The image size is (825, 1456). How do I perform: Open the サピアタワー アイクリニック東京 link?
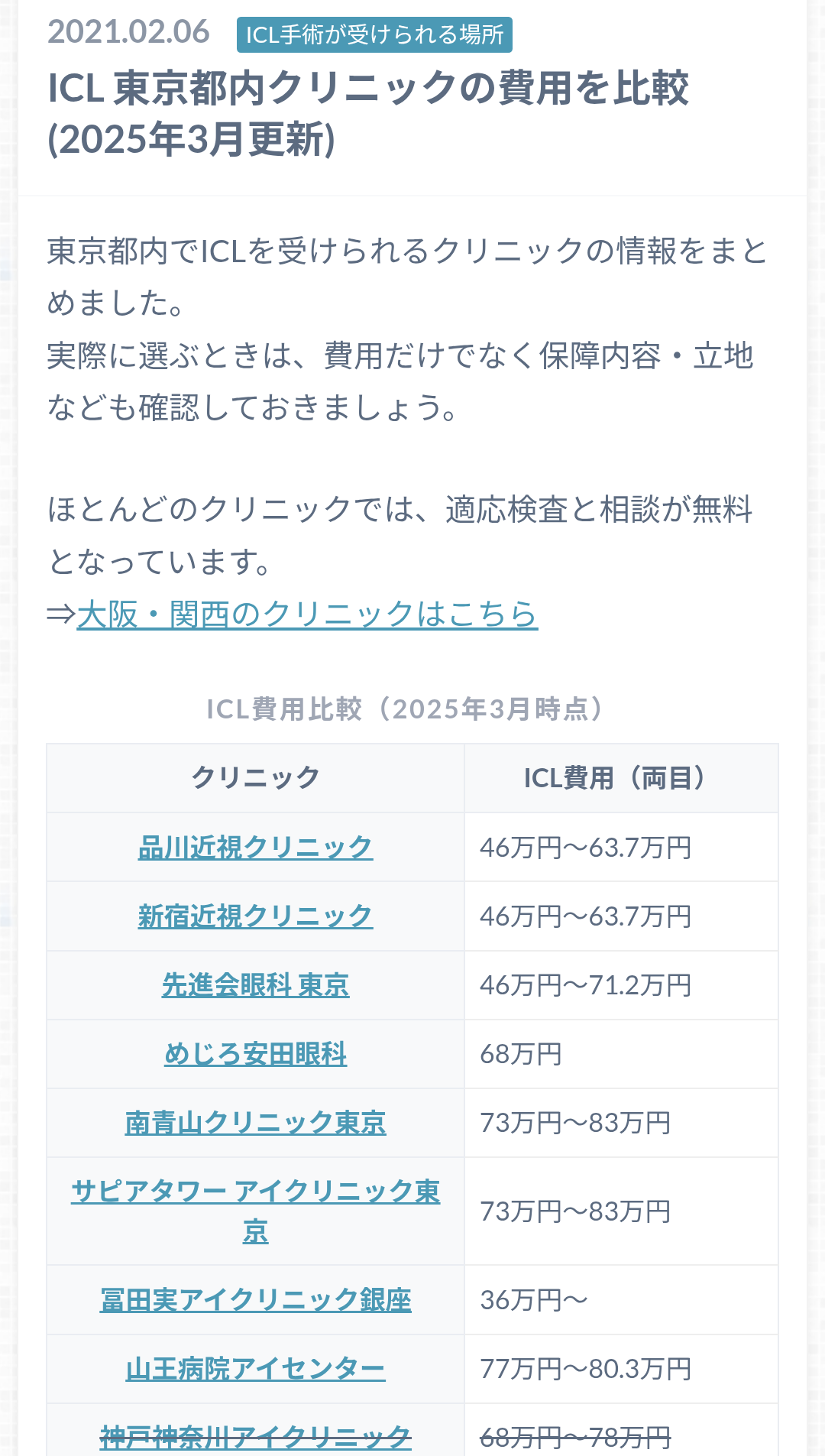pos(255,1211)
